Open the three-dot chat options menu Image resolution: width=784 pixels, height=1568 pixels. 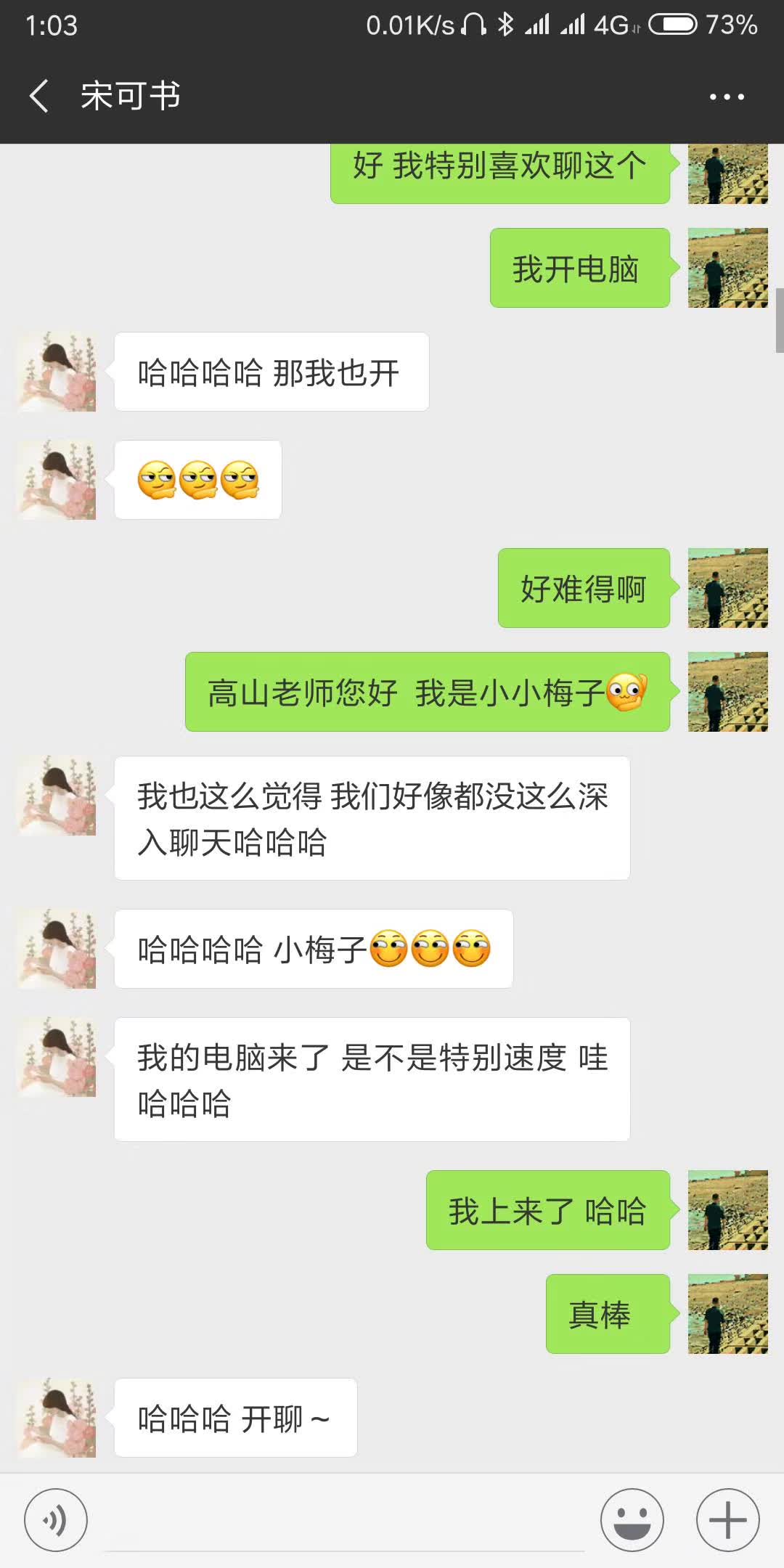[727, 97]
